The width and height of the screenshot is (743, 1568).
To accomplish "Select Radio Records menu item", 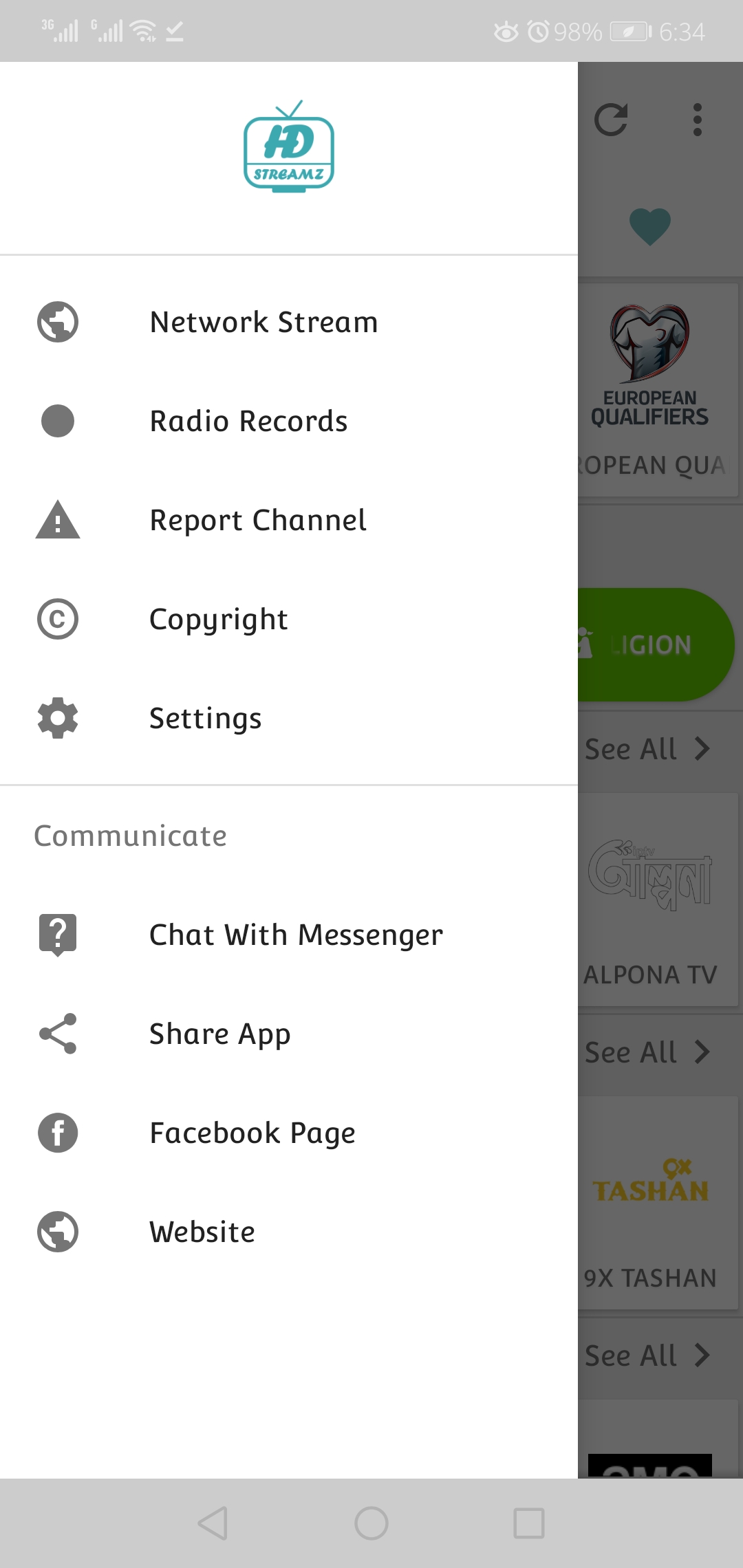I will (248, 421).
